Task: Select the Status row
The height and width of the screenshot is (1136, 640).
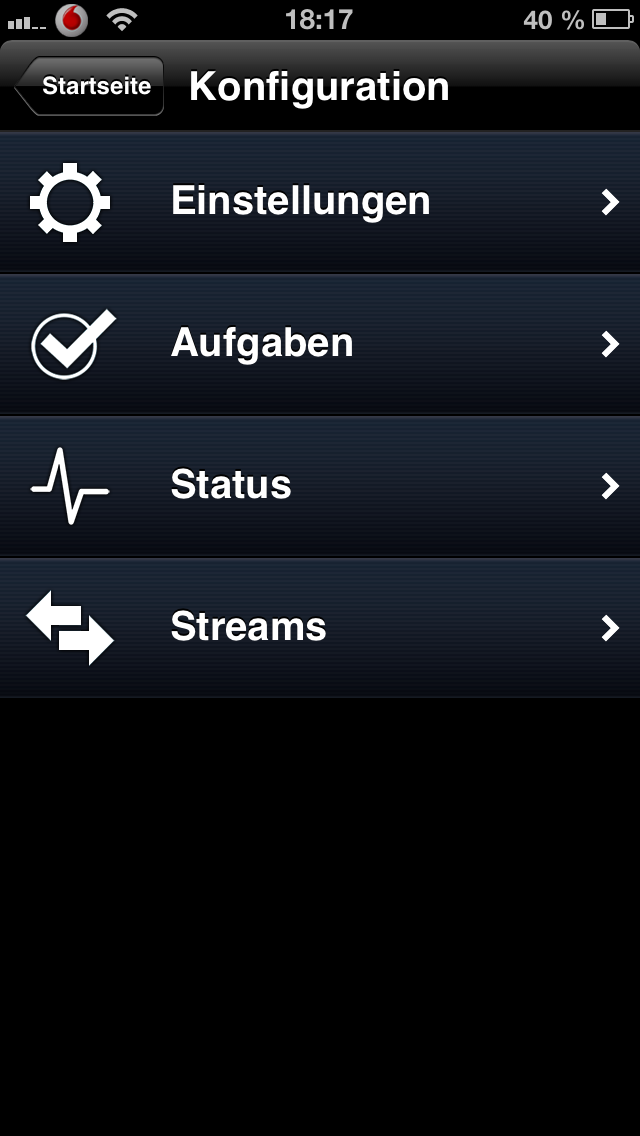Action: click(x=320, y=486)
